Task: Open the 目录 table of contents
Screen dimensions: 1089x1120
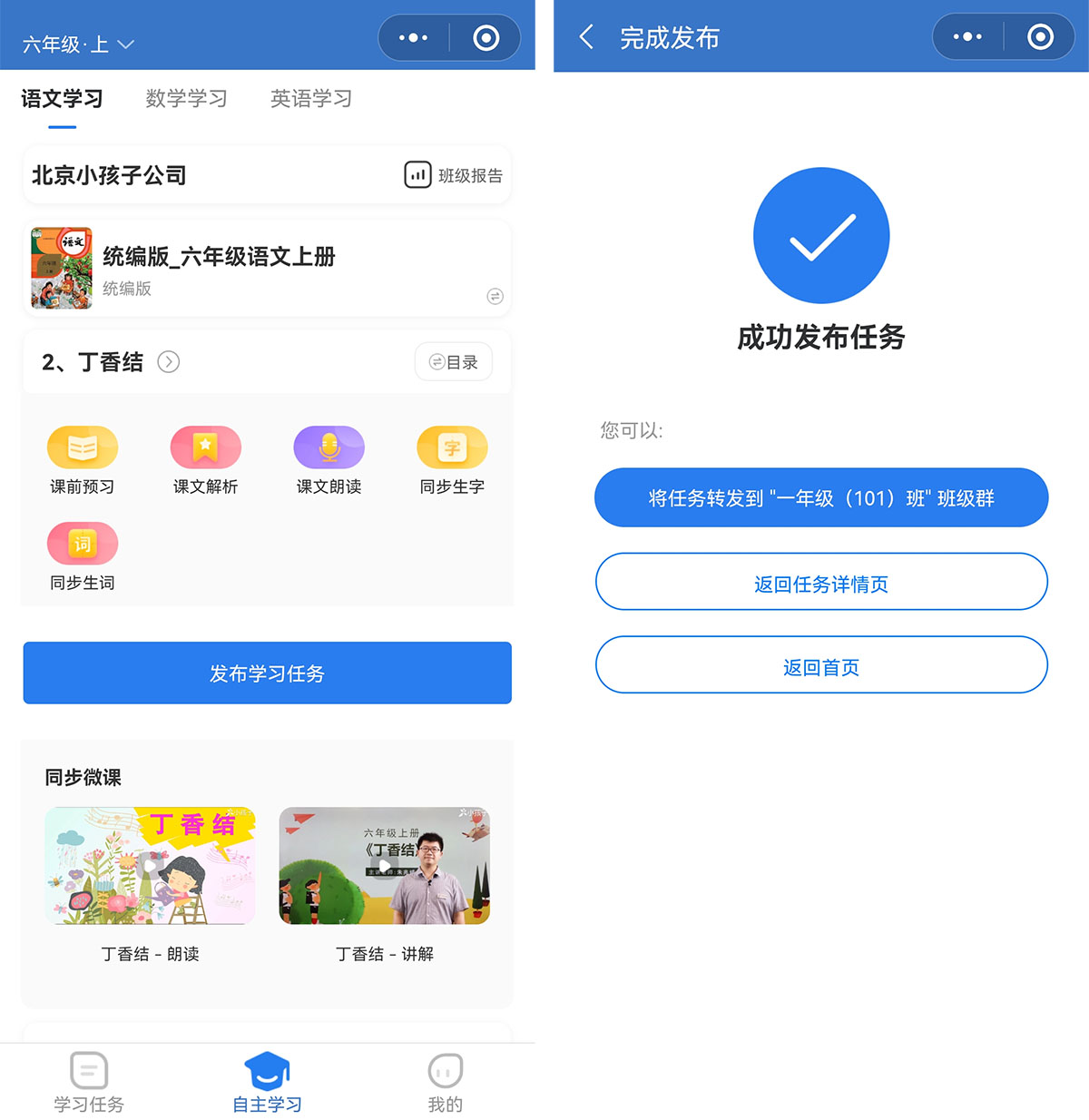Action: tap(453, 362)
